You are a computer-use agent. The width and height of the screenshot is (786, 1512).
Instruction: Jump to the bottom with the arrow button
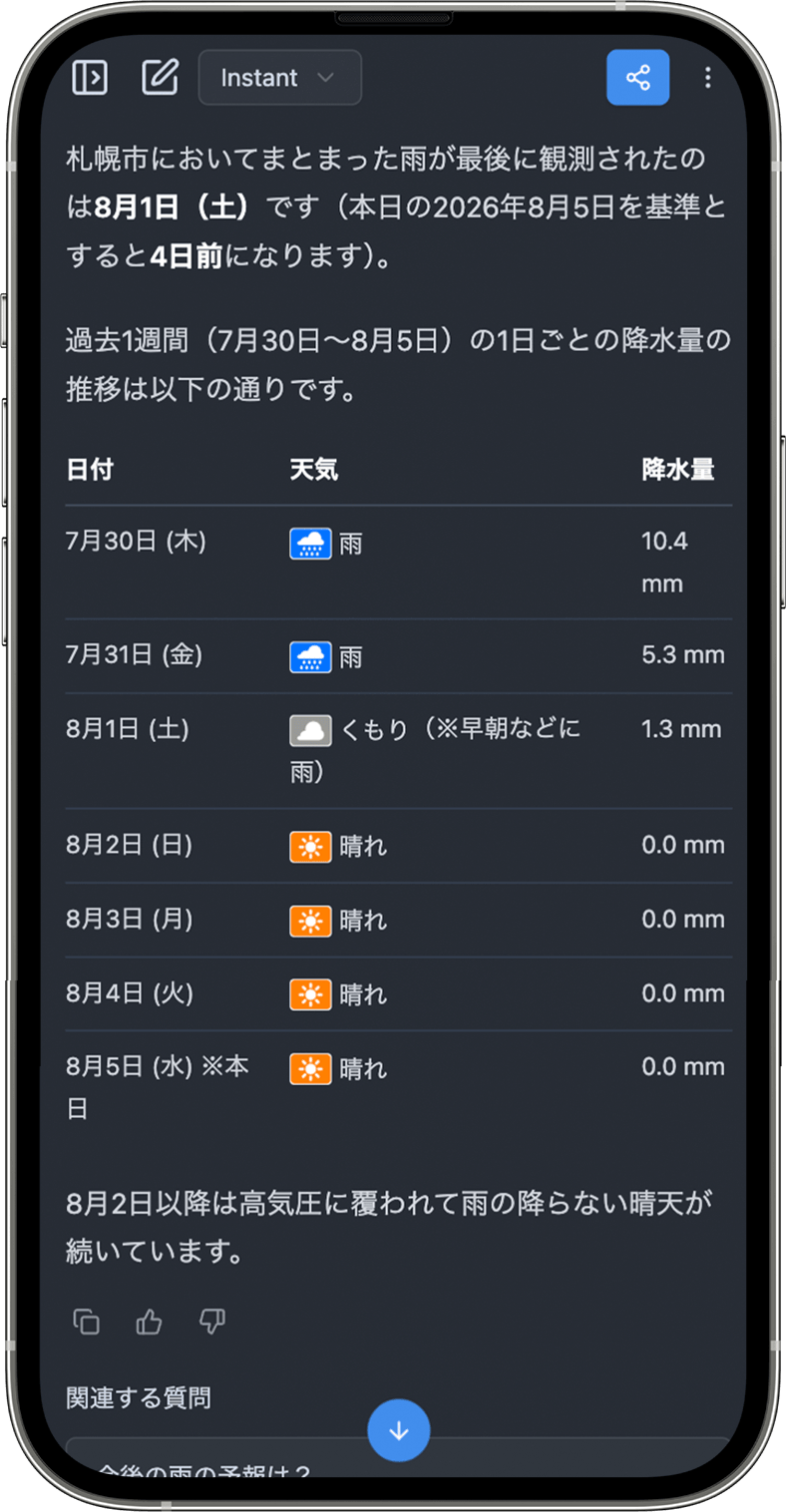[x=399, y=1430]
